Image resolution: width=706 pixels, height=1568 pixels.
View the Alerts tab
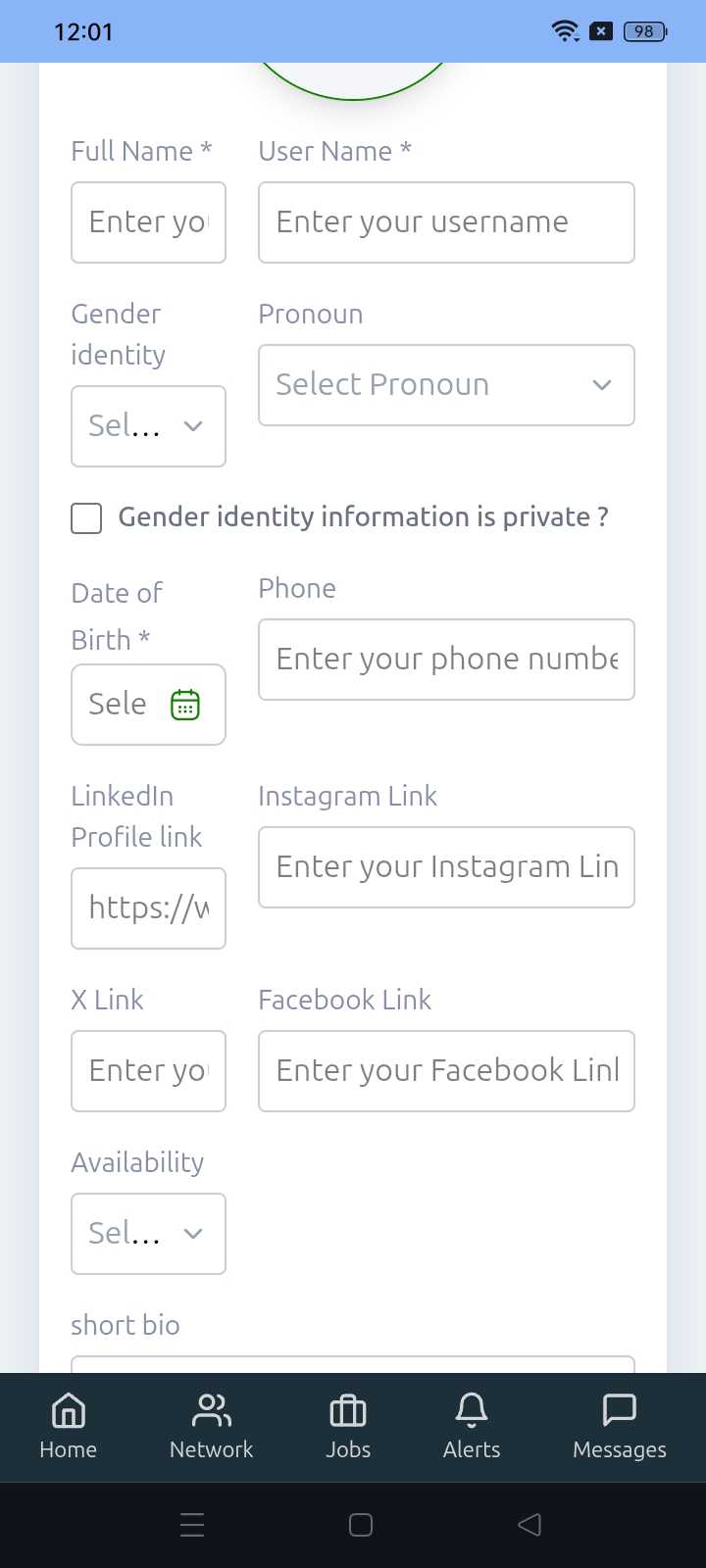click(x=472, y=1427)
